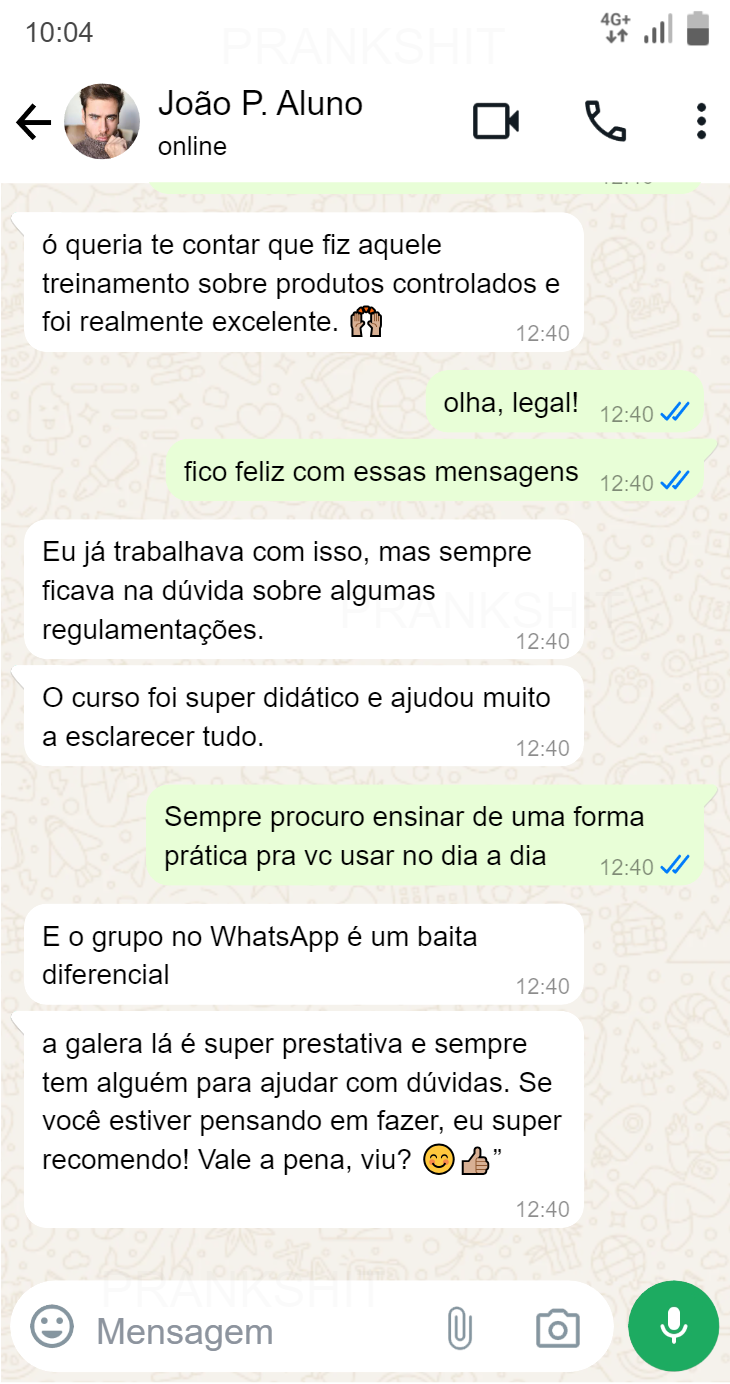Open the three-dot overflow menu
Image resolution: width=730 pixels, height=1384 pixels.
click(701, 122)
